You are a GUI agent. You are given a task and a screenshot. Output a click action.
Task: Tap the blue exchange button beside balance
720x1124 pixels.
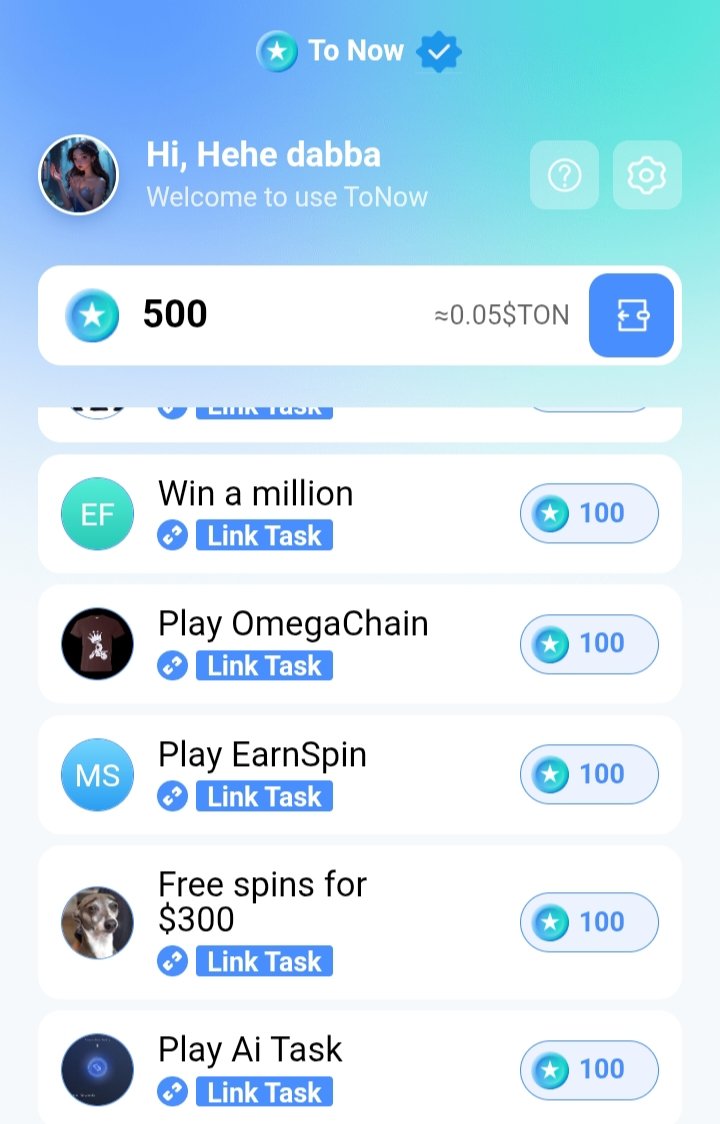(631, 315)
